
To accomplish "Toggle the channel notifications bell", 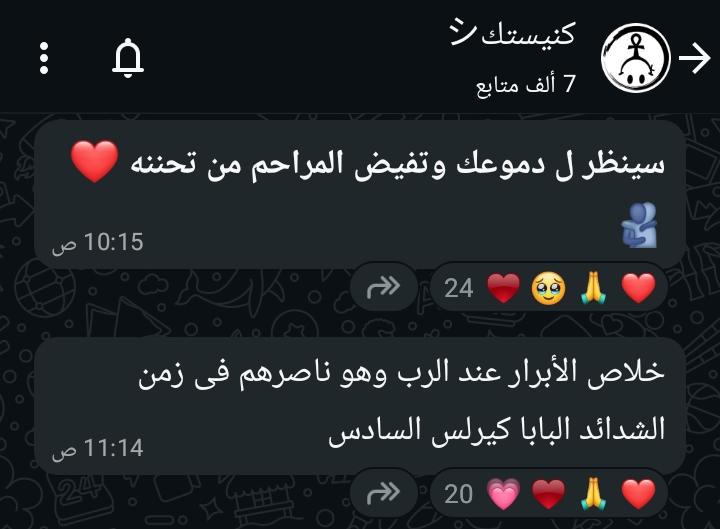I will pyautogui.click(x=128, y=59).
